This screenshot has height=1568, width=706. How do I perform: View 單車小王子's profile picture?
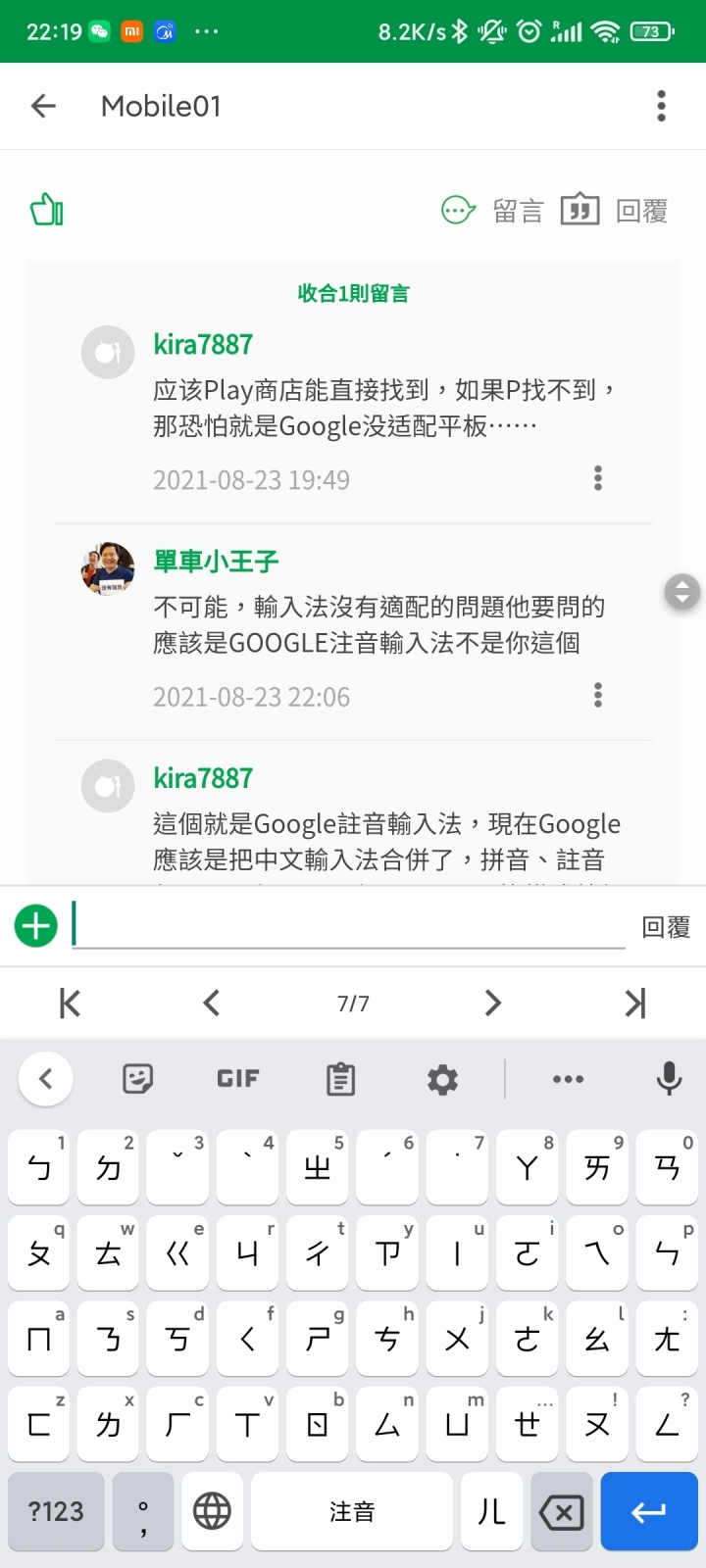108,568
